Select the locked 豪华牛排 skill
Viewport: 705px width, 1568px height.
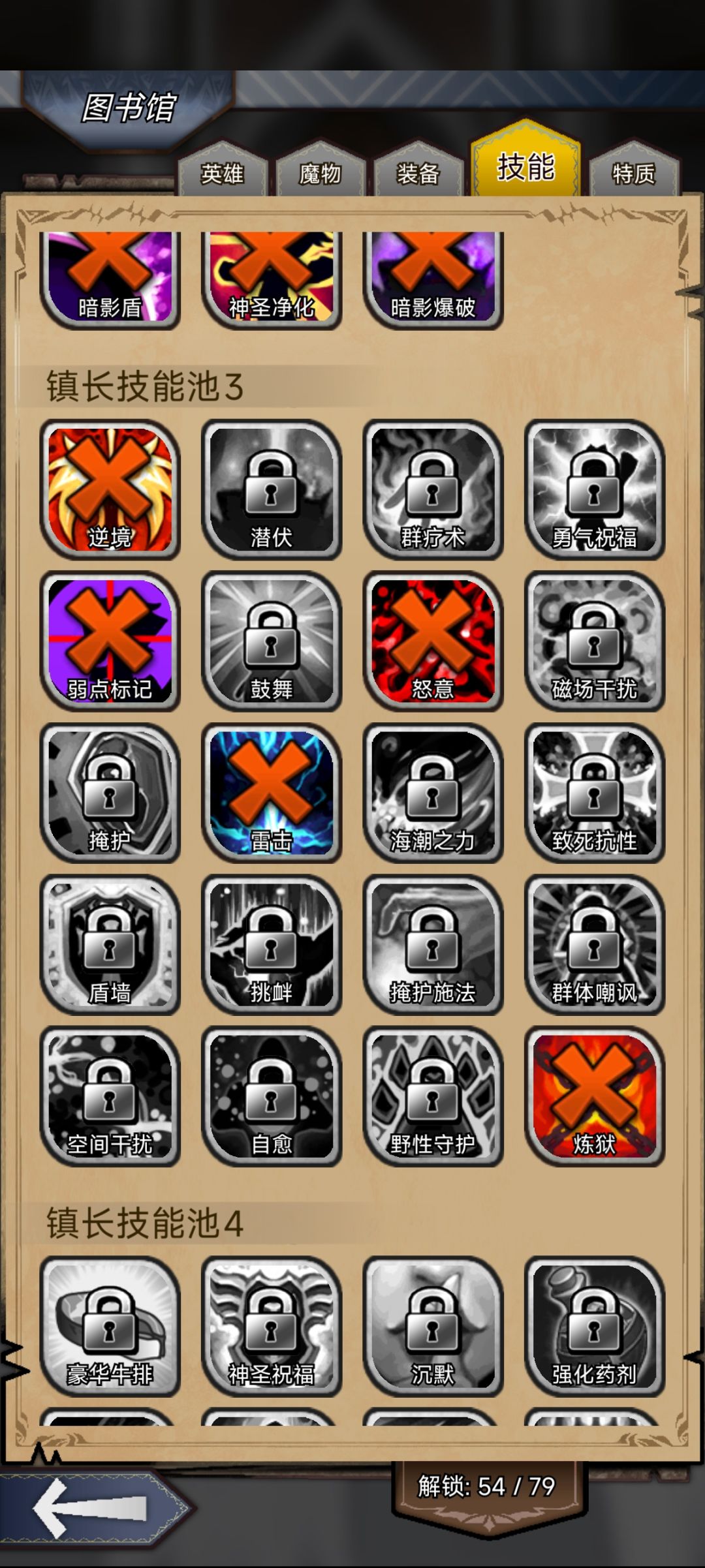pos(110,1327)
